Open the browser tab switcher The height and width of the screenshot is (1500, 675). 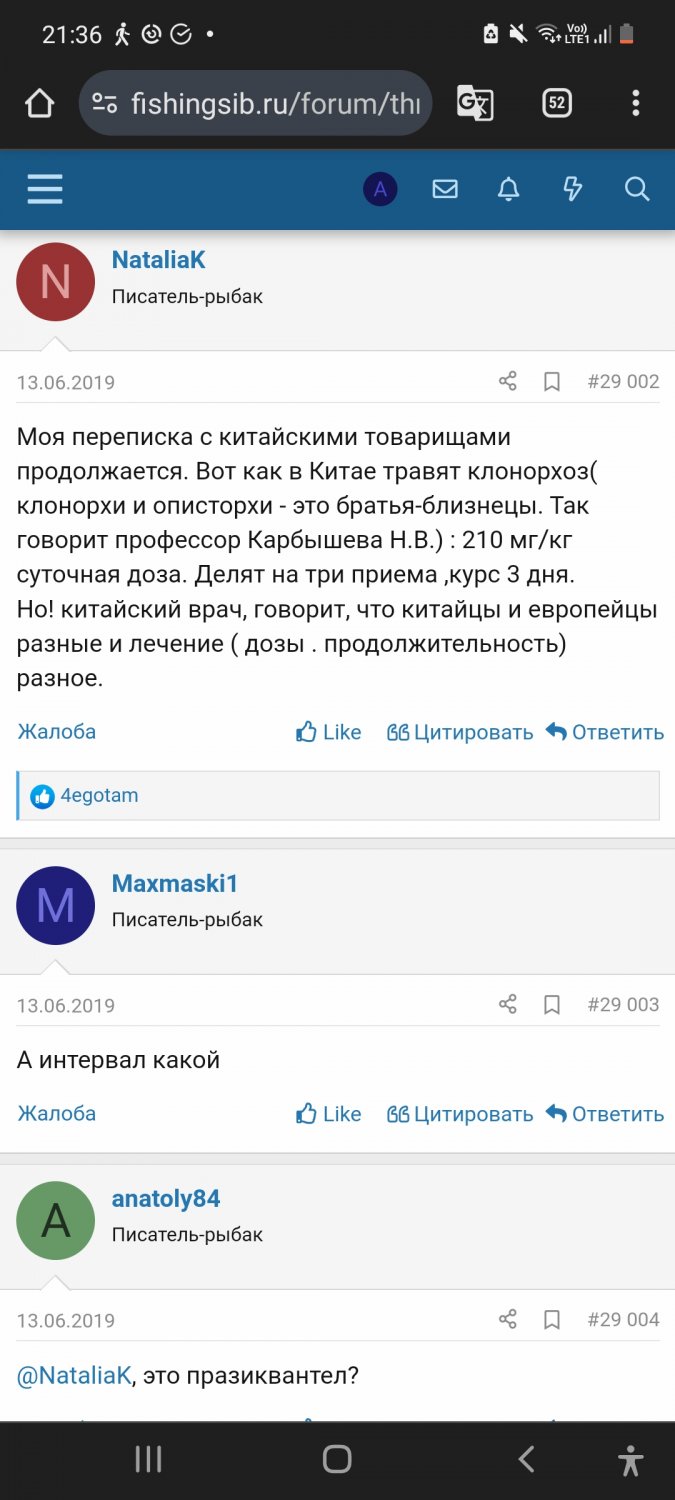pos(557,103)
